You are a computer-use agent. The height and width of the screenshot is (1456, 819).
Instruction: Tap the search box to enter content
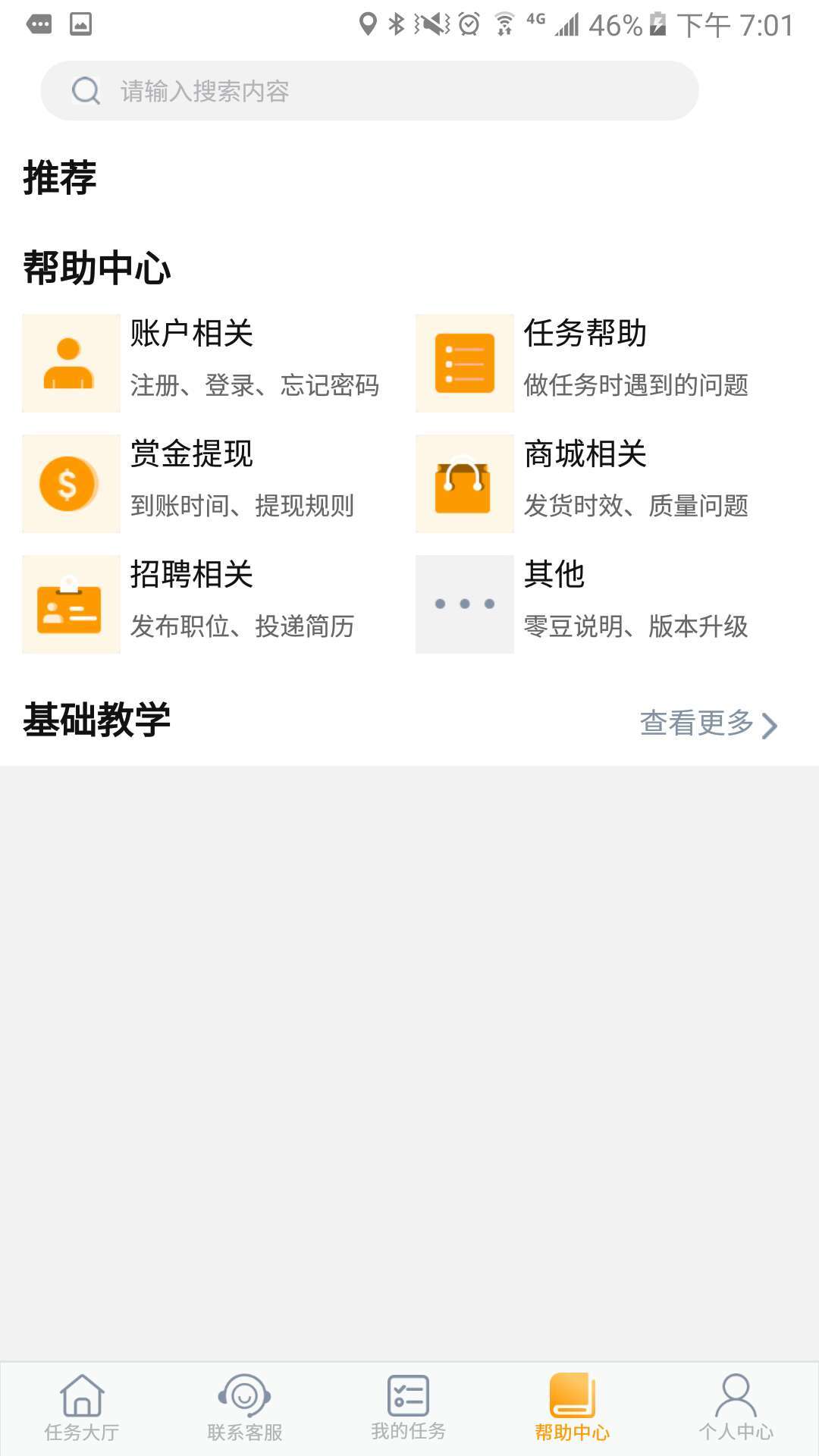369,91
